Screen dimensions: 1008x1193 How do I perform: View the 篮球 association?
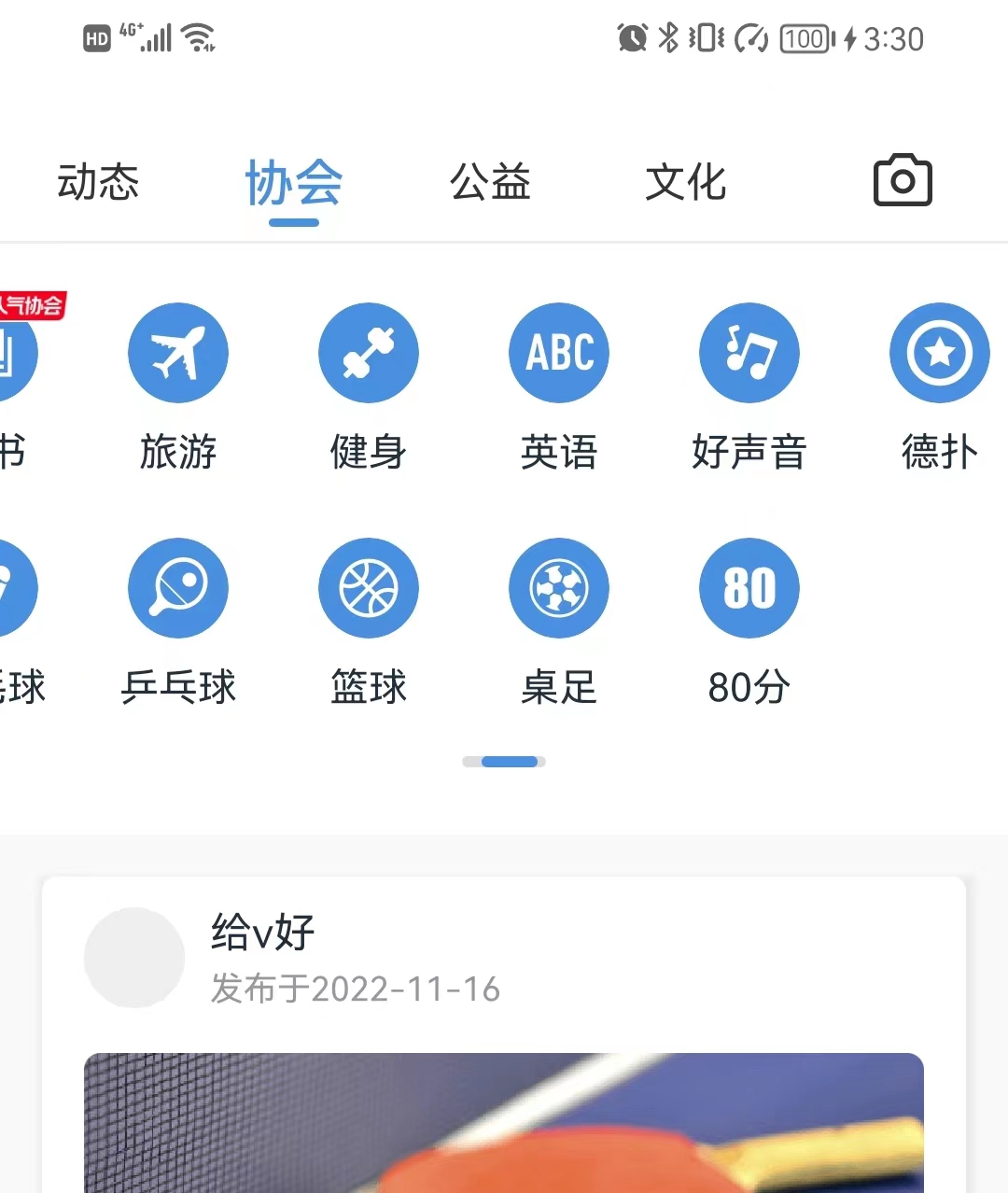coord(369,588)
